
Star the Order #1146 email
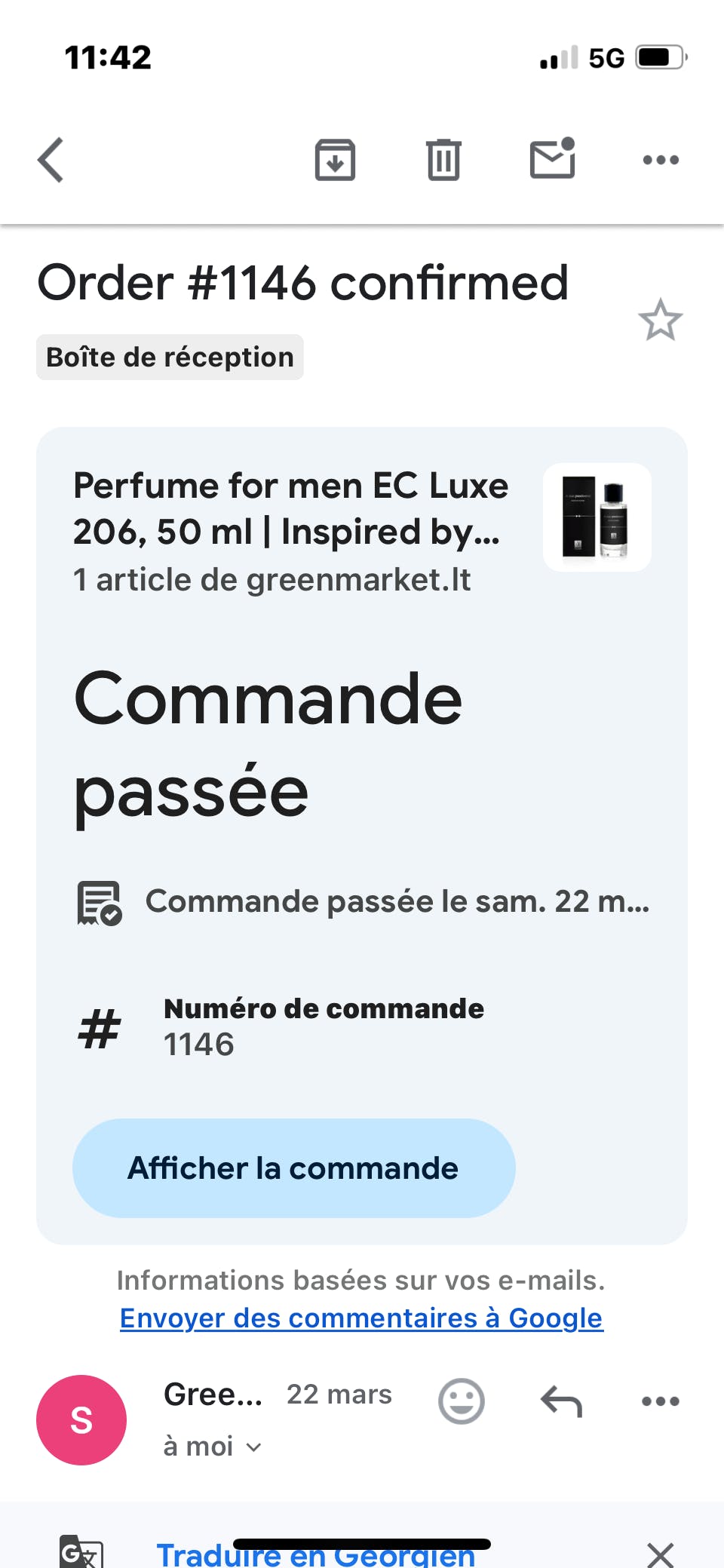coord(660,321)
